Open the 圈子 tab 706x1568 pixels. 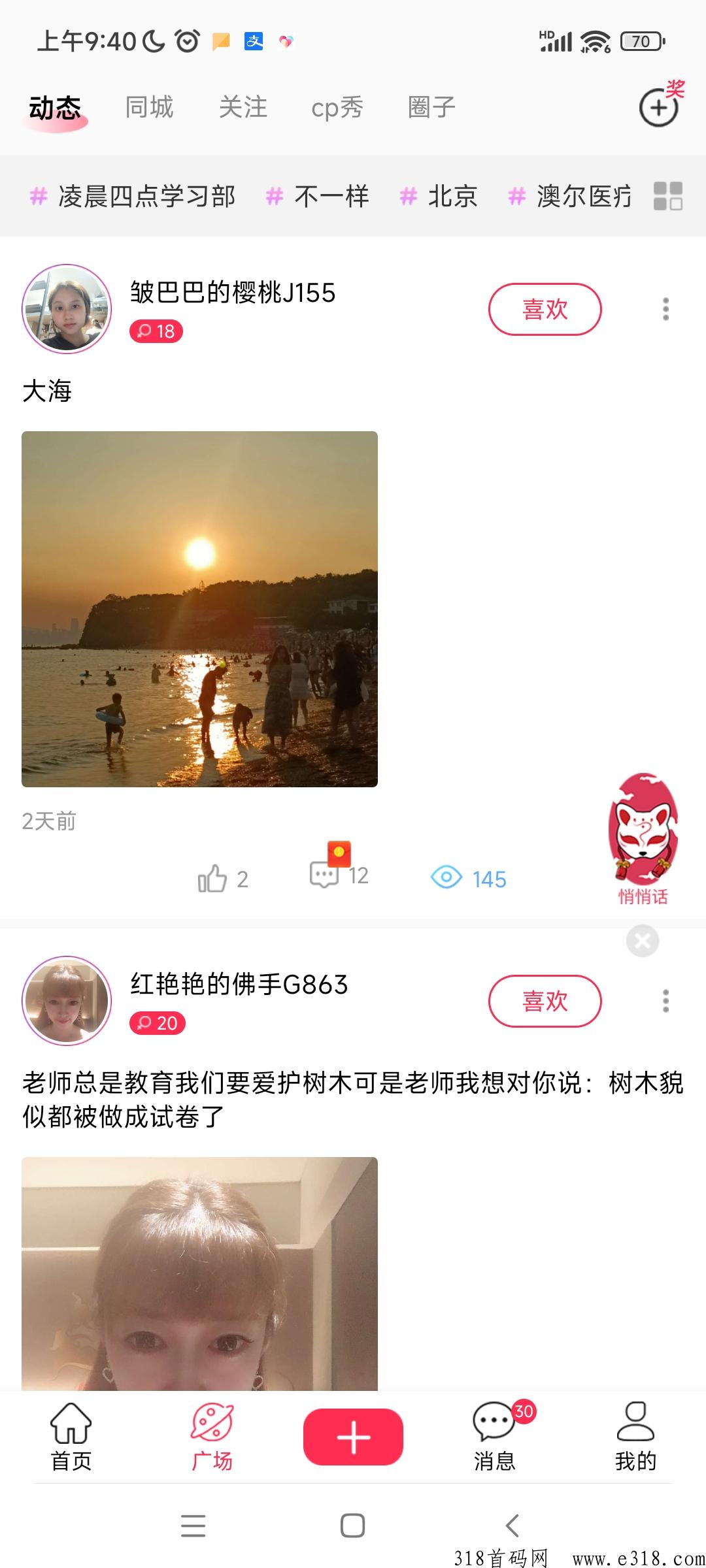point(431,107)
